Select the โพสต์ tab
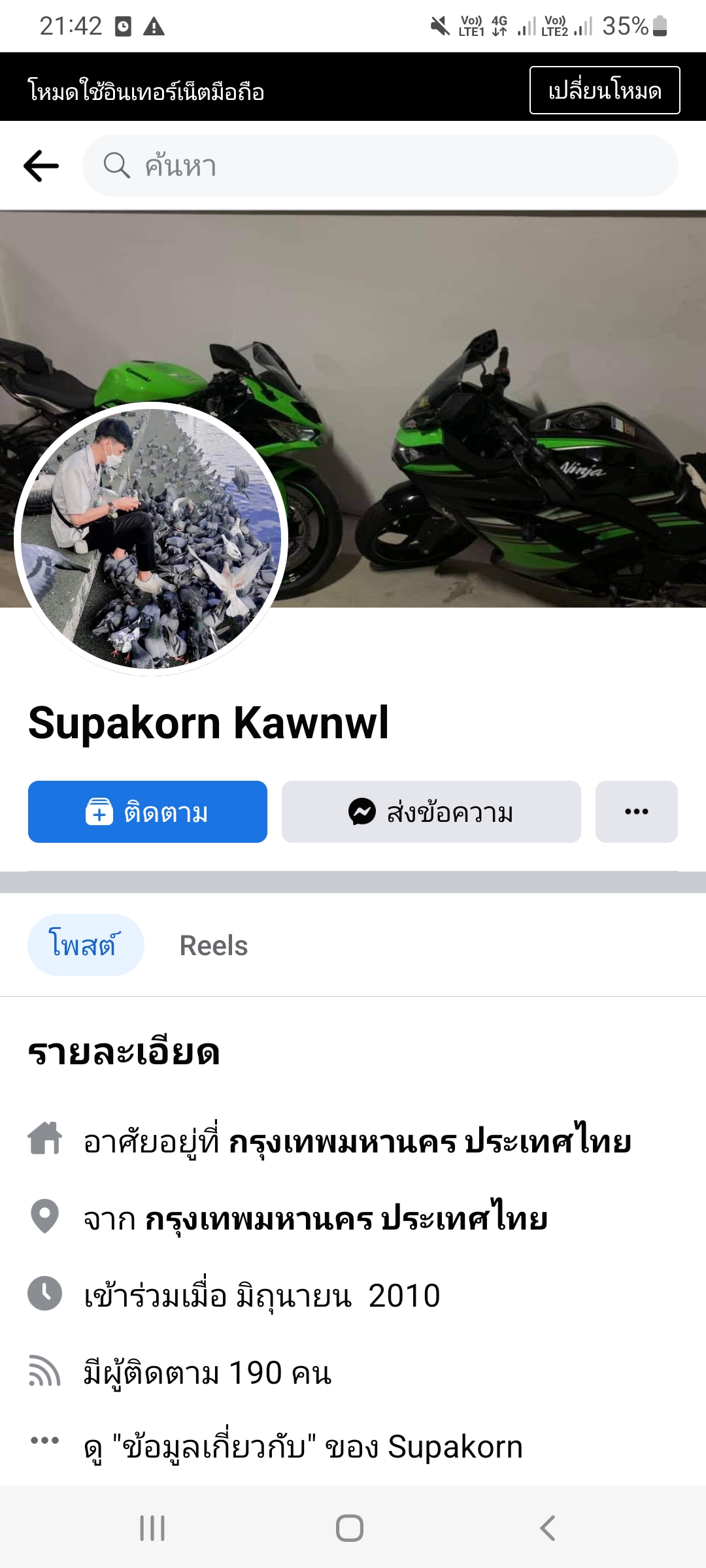Image resolution: width=706 pixels, height=1568 pixels. 86,945
